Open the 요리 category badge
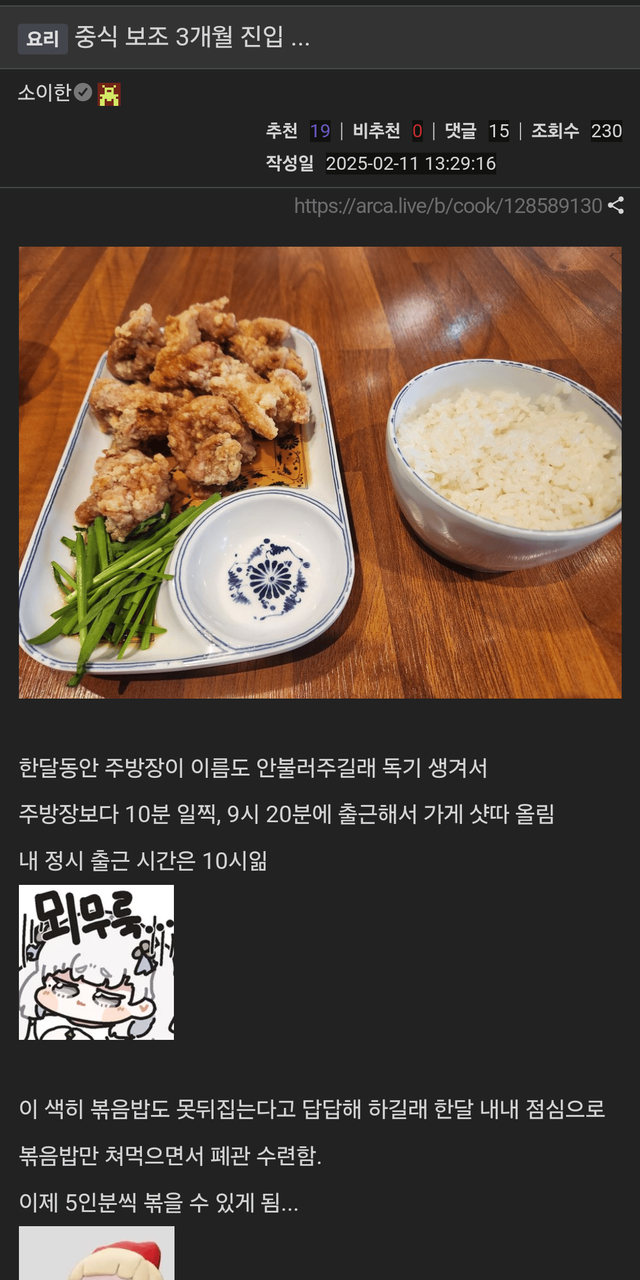Image resolution: width=640 pixels, height=1280 pixels. coord(42,39)
